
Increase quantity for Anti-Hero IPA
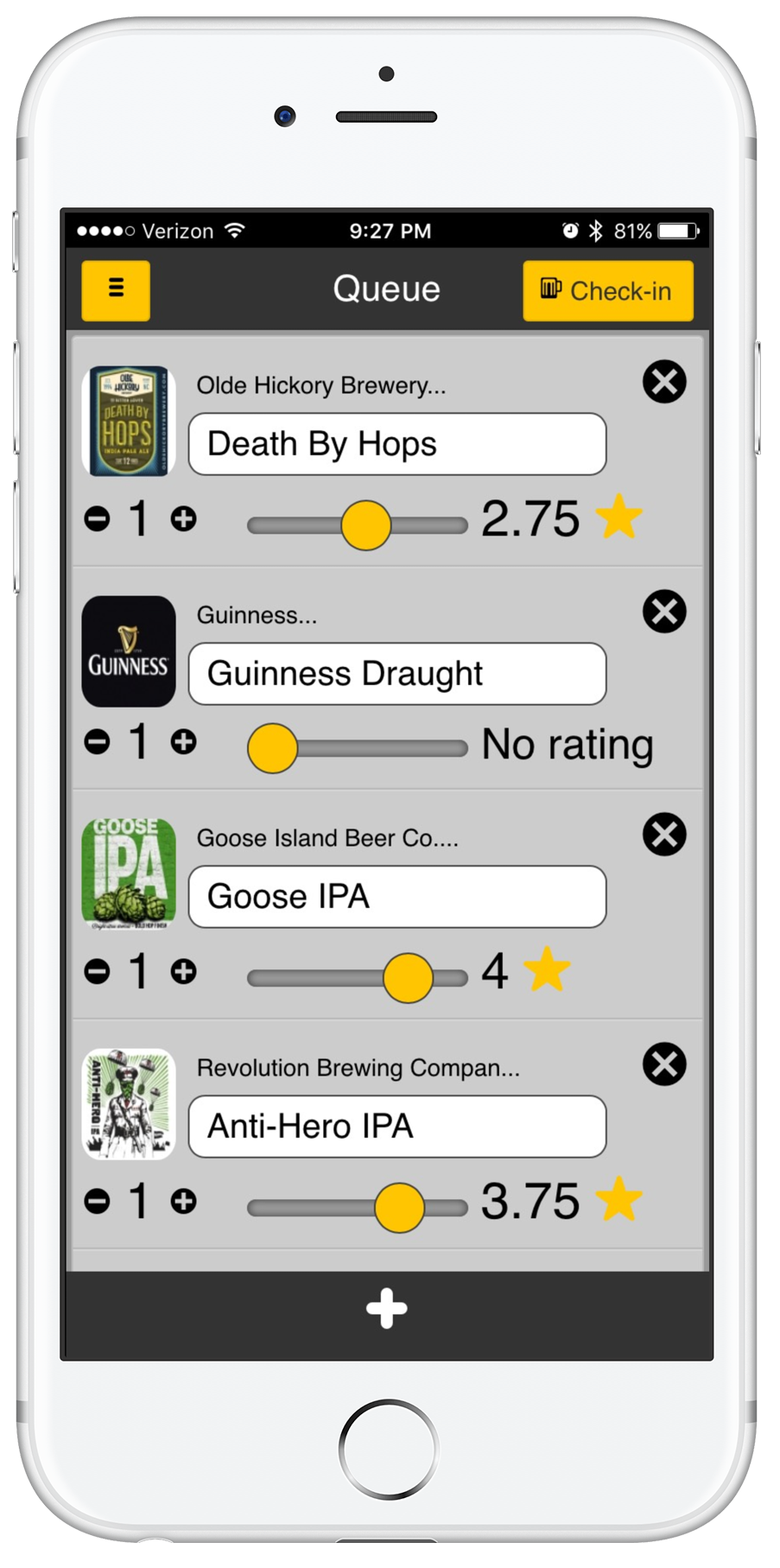point(183,1202)
